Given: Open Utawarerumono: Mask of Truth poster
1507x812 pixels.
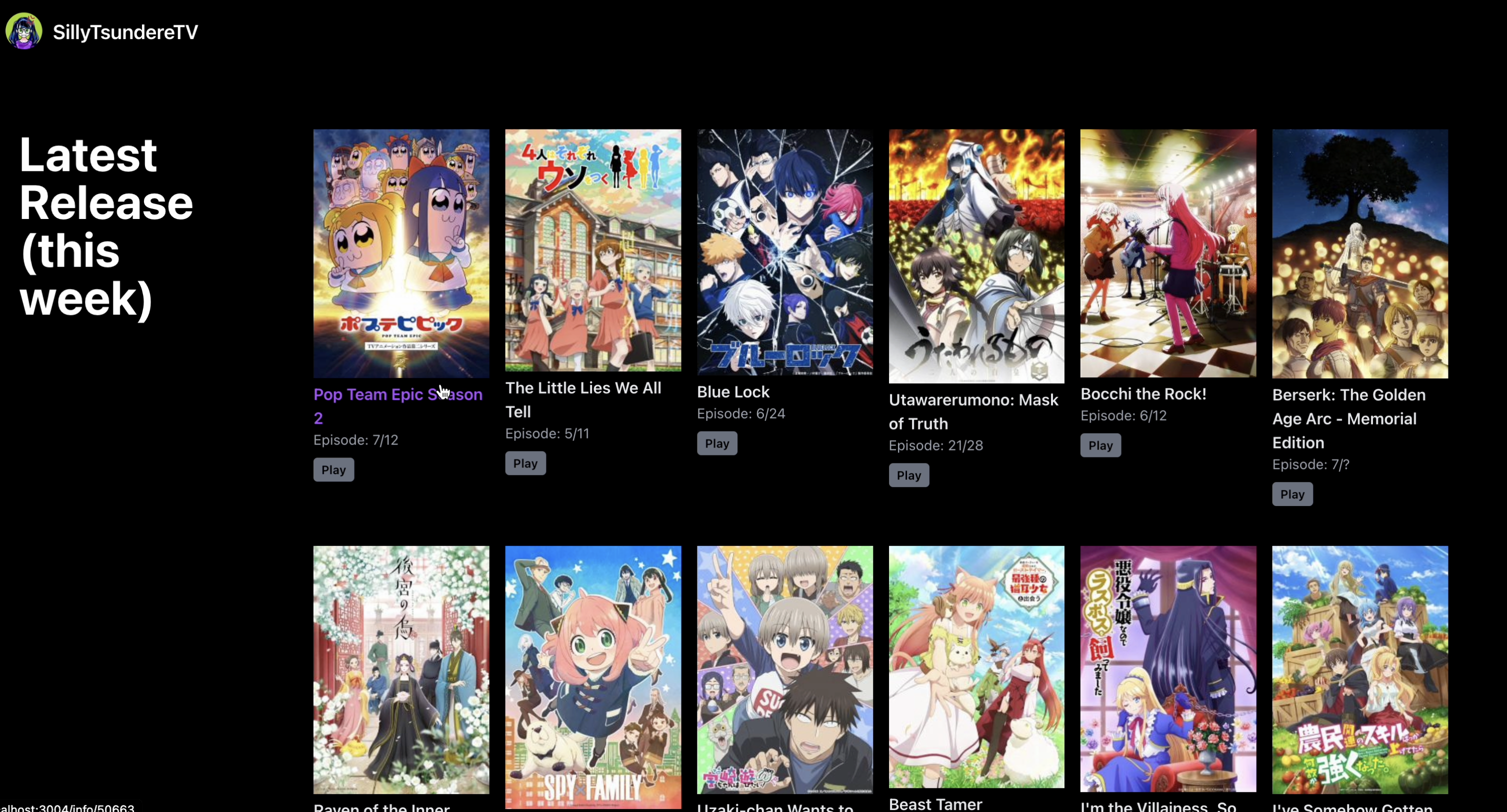Looking at the screenshot, I should point(976,256).
